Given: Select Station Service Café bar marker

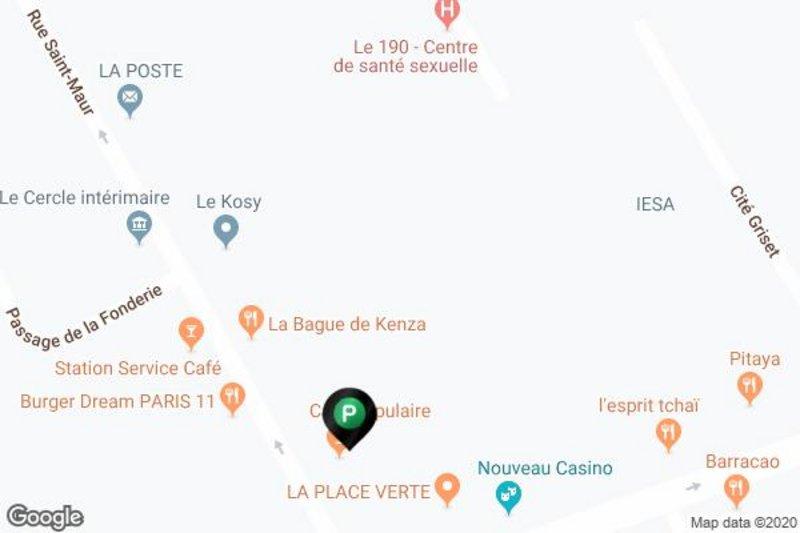Looking at the screenshot, I should click(x=189, y=328).
